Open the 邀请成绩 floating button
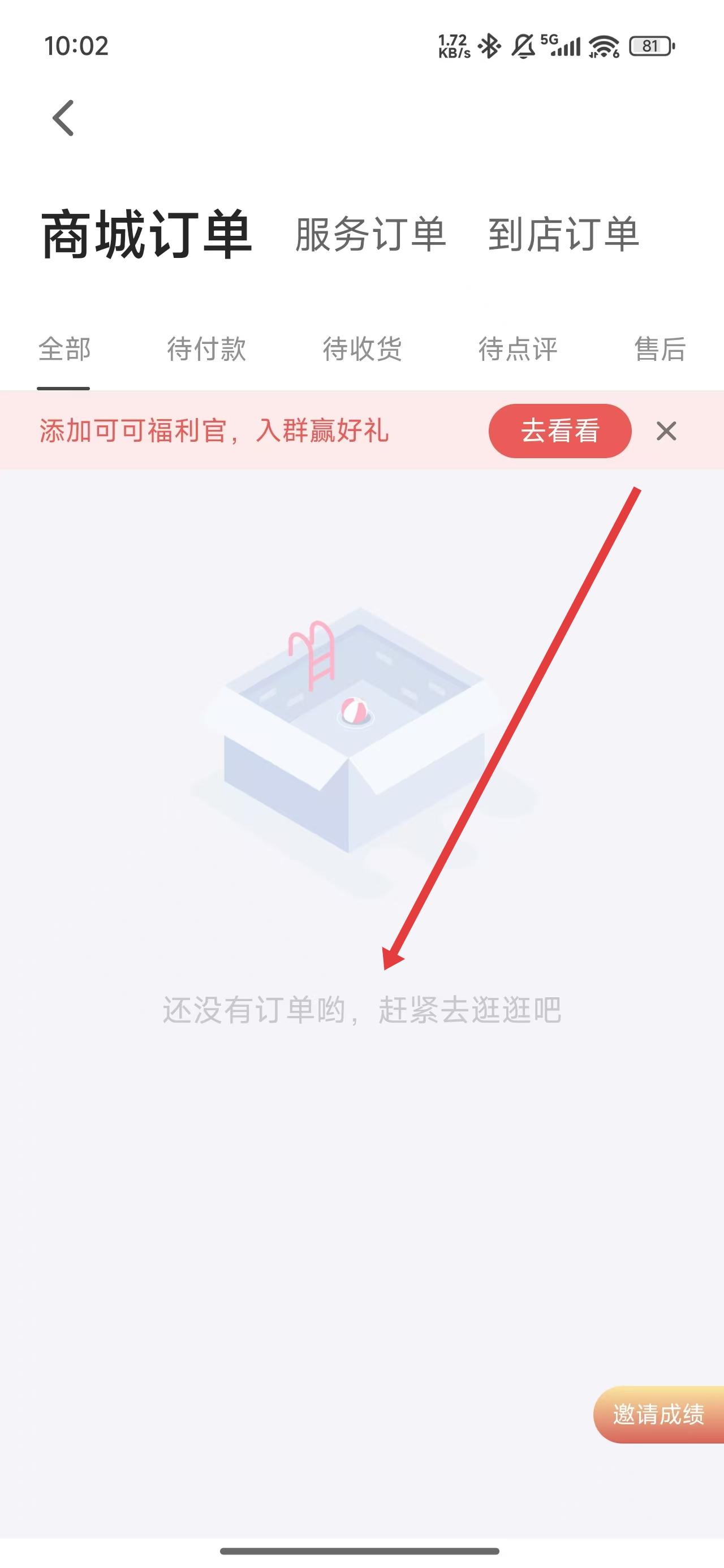 [658, 1414]
